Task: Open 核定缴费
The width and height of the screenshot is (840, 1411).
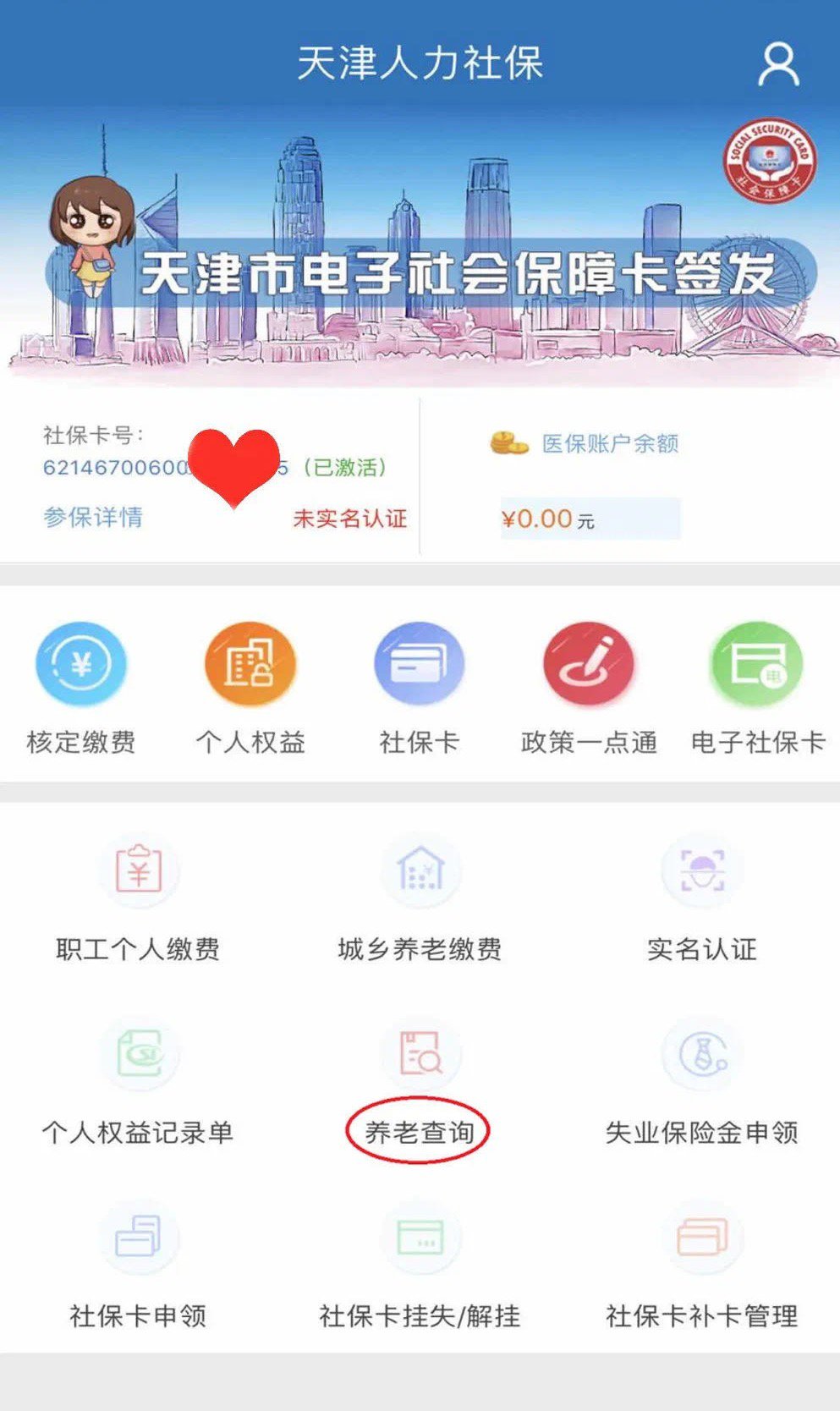Action: tap(81, 687)
